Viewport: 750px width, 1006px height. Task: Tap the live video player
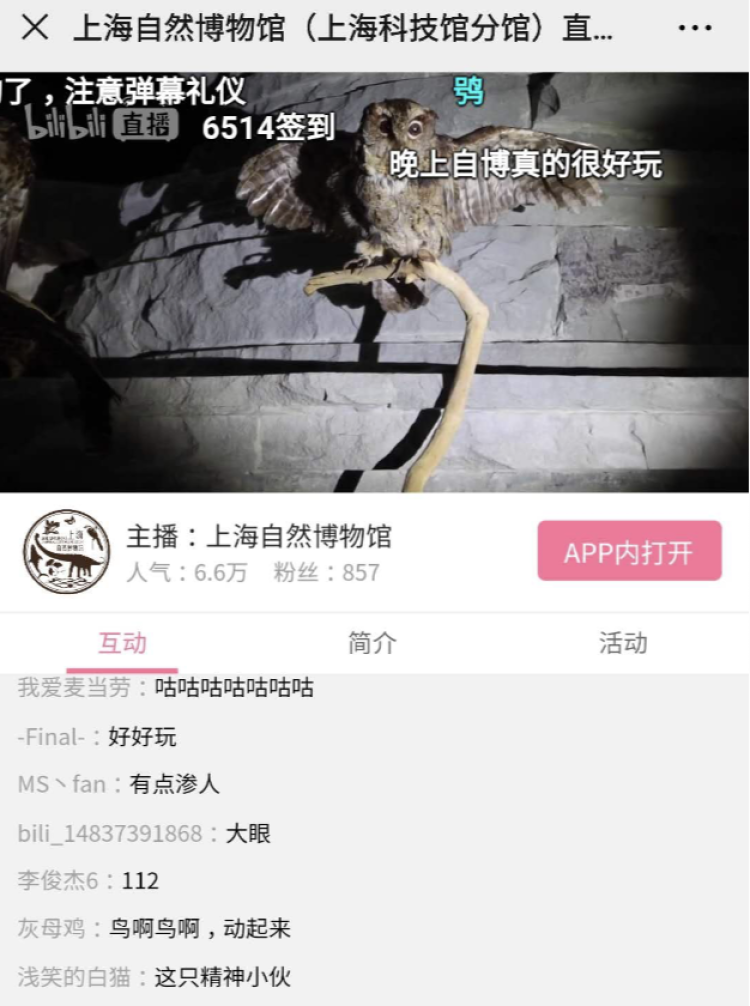(375, 285)
